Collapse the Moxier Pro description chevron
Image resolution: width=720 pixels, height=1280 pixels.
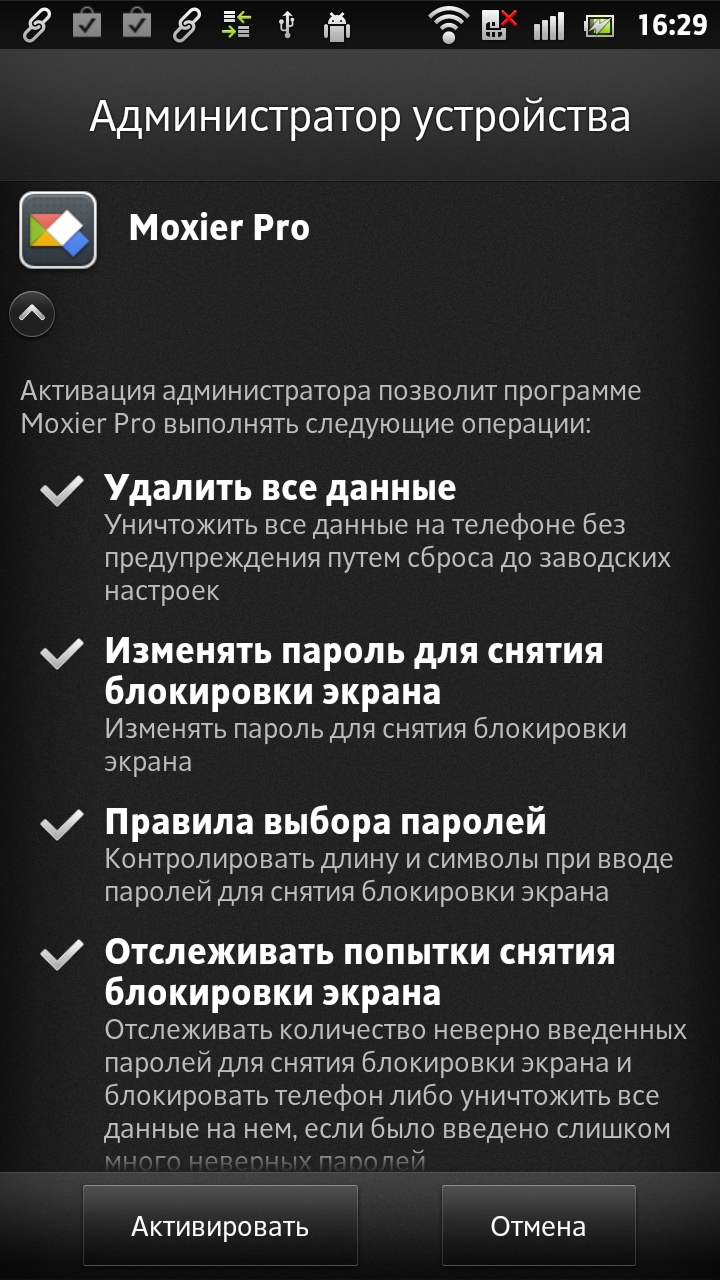[x=32, y=314]
